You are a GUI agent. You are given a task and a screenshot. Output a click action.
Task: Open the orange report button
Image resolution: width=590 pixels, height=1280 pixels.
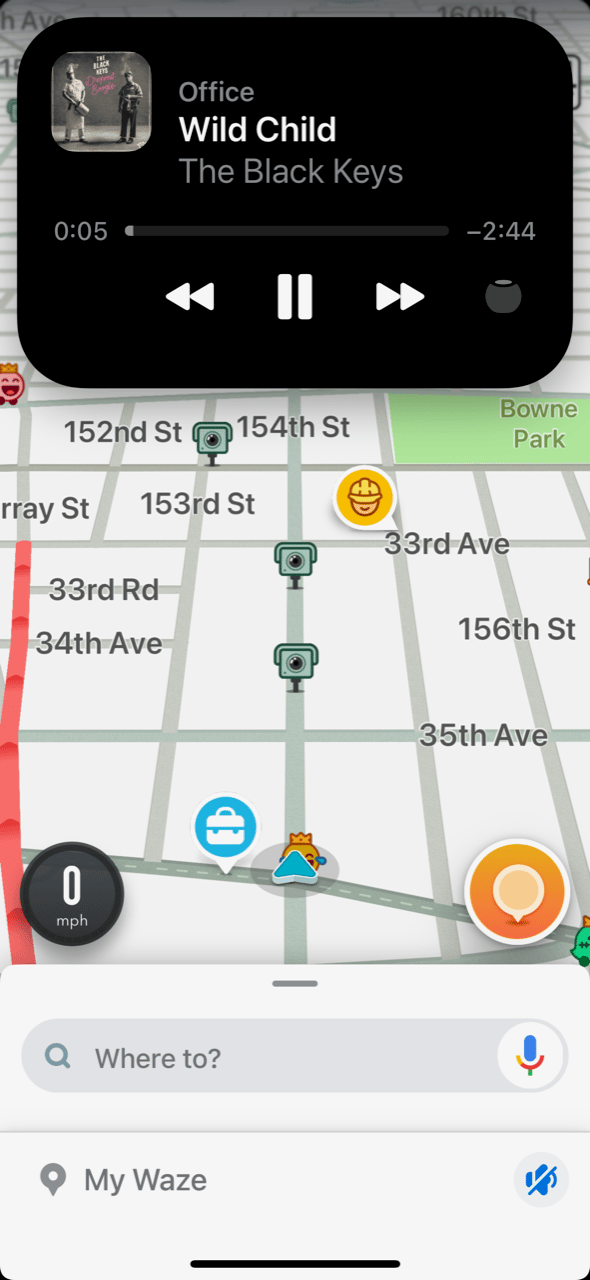(517, 891)
